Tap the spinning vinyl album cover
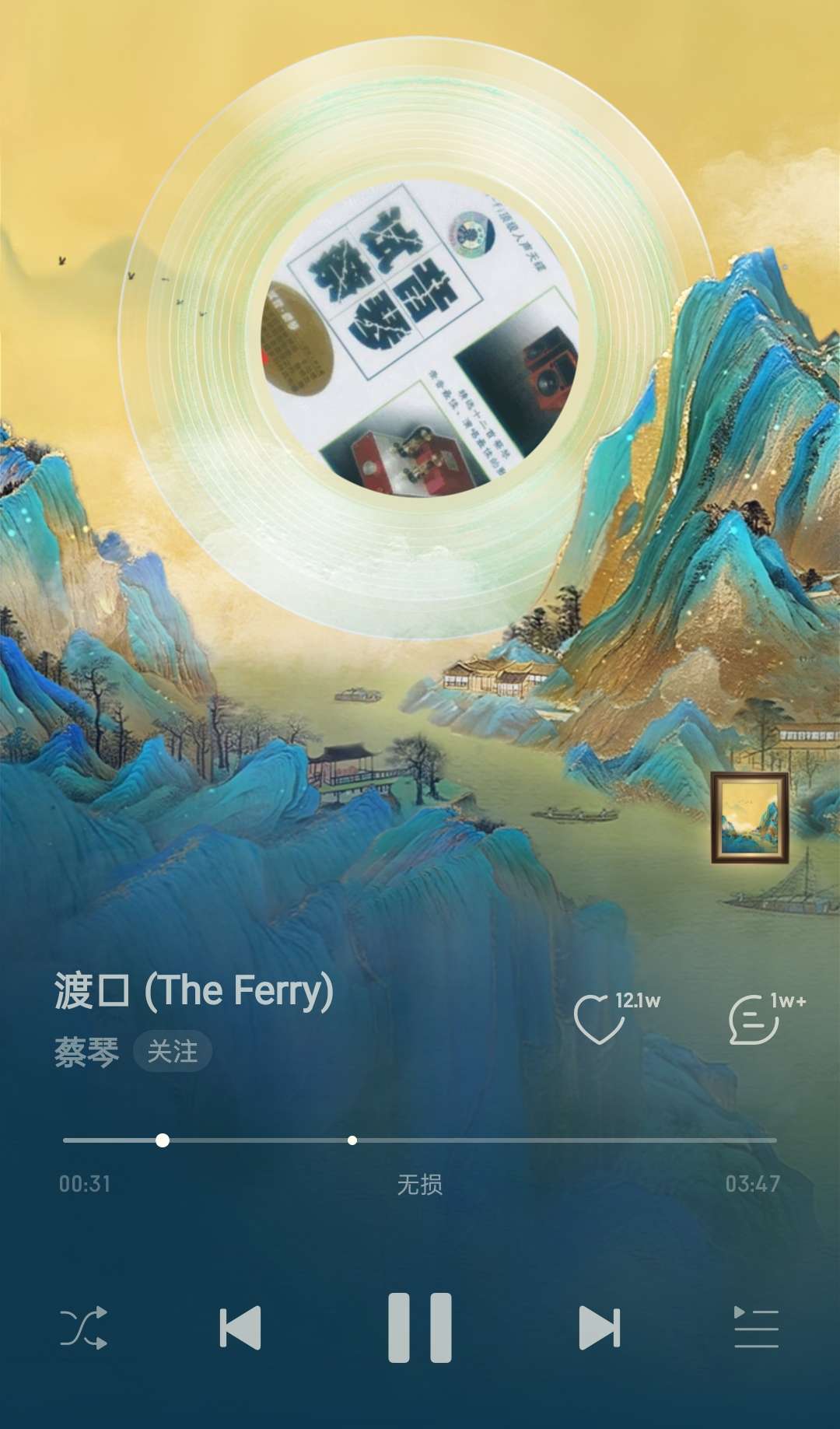The image size is (840, 1429). coord(420,338)
